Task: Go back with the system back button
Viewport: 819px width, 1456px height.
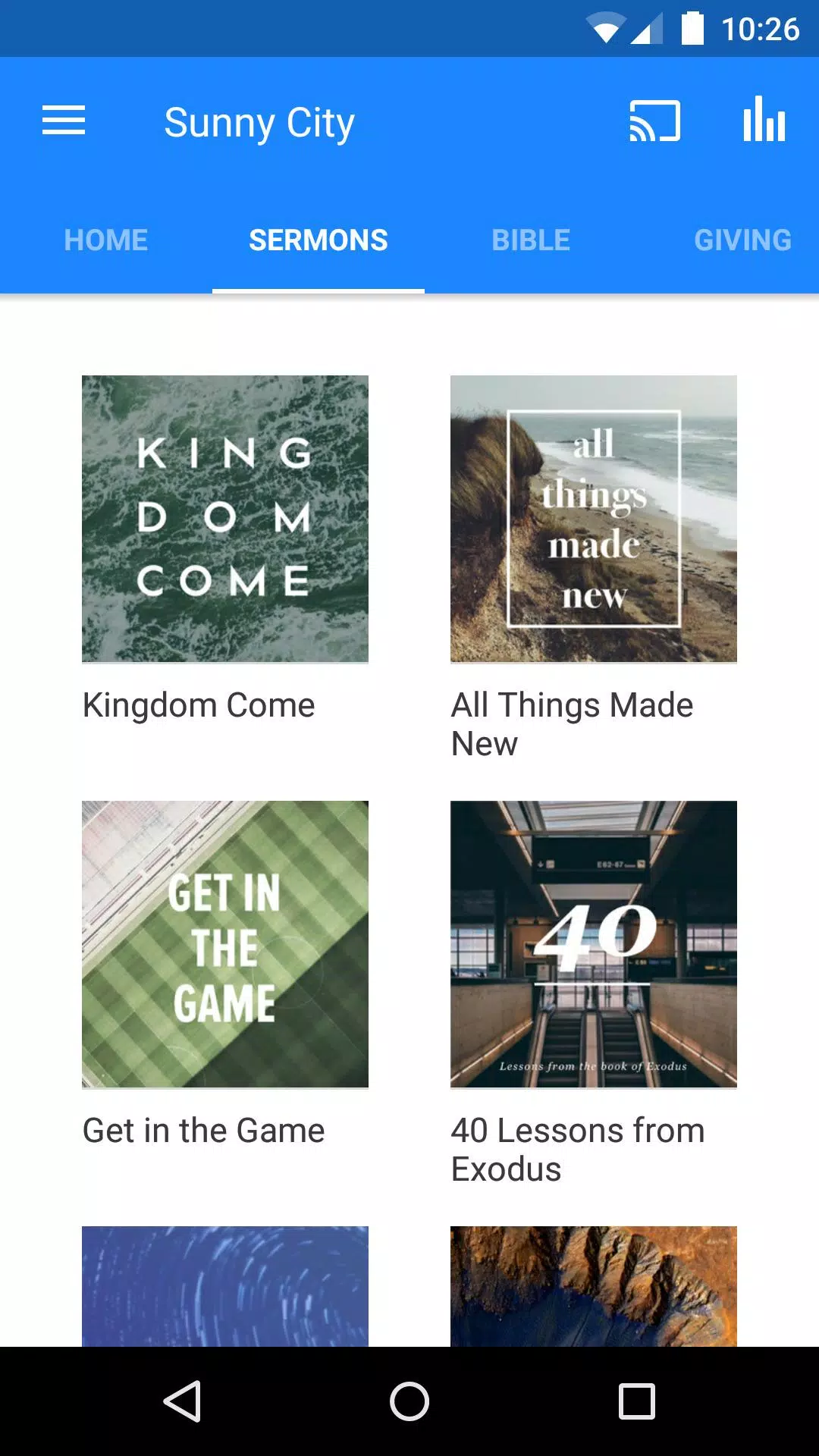Action: (x=182, y=1401)
